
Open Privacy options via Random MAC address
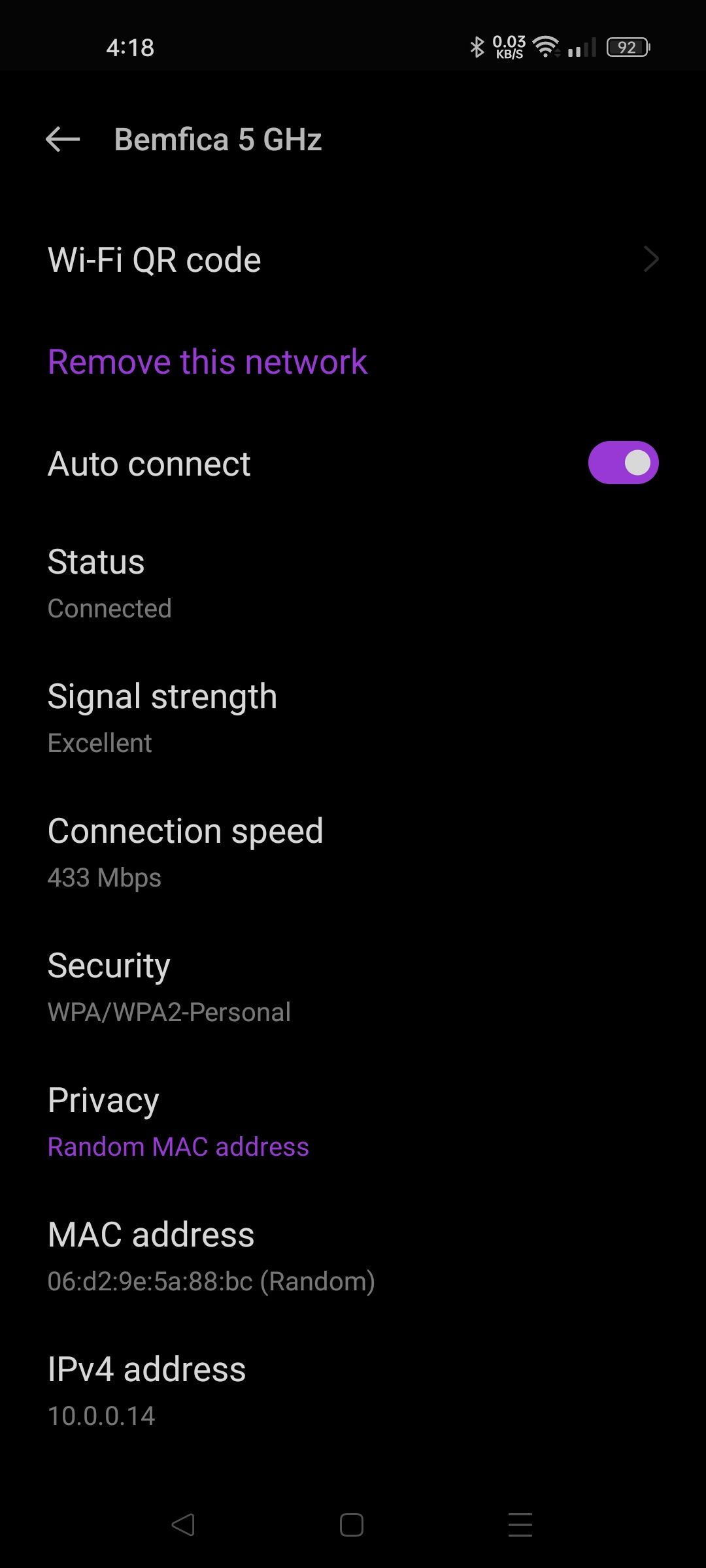178,1147
